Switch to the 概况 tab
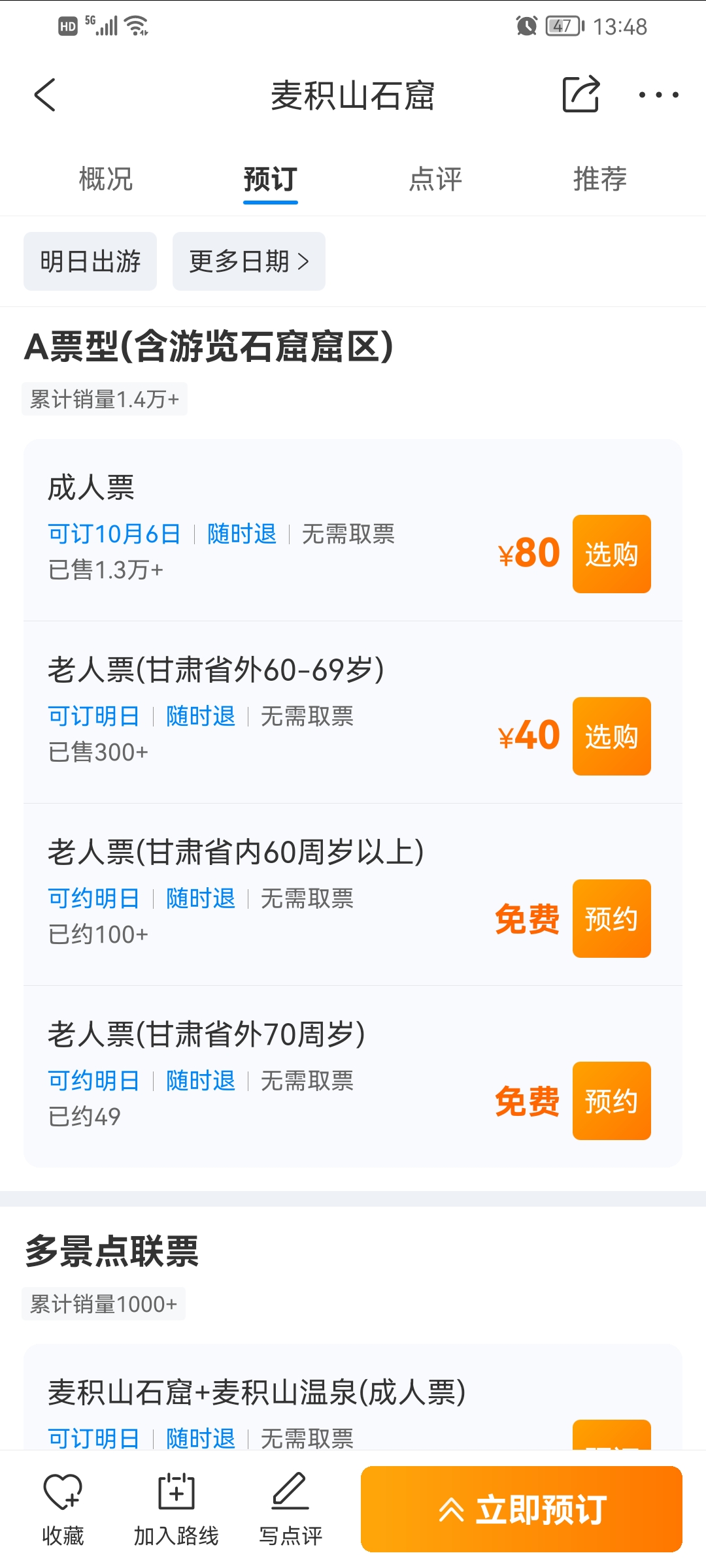The image size is (706, 1568). click(106, 179)
